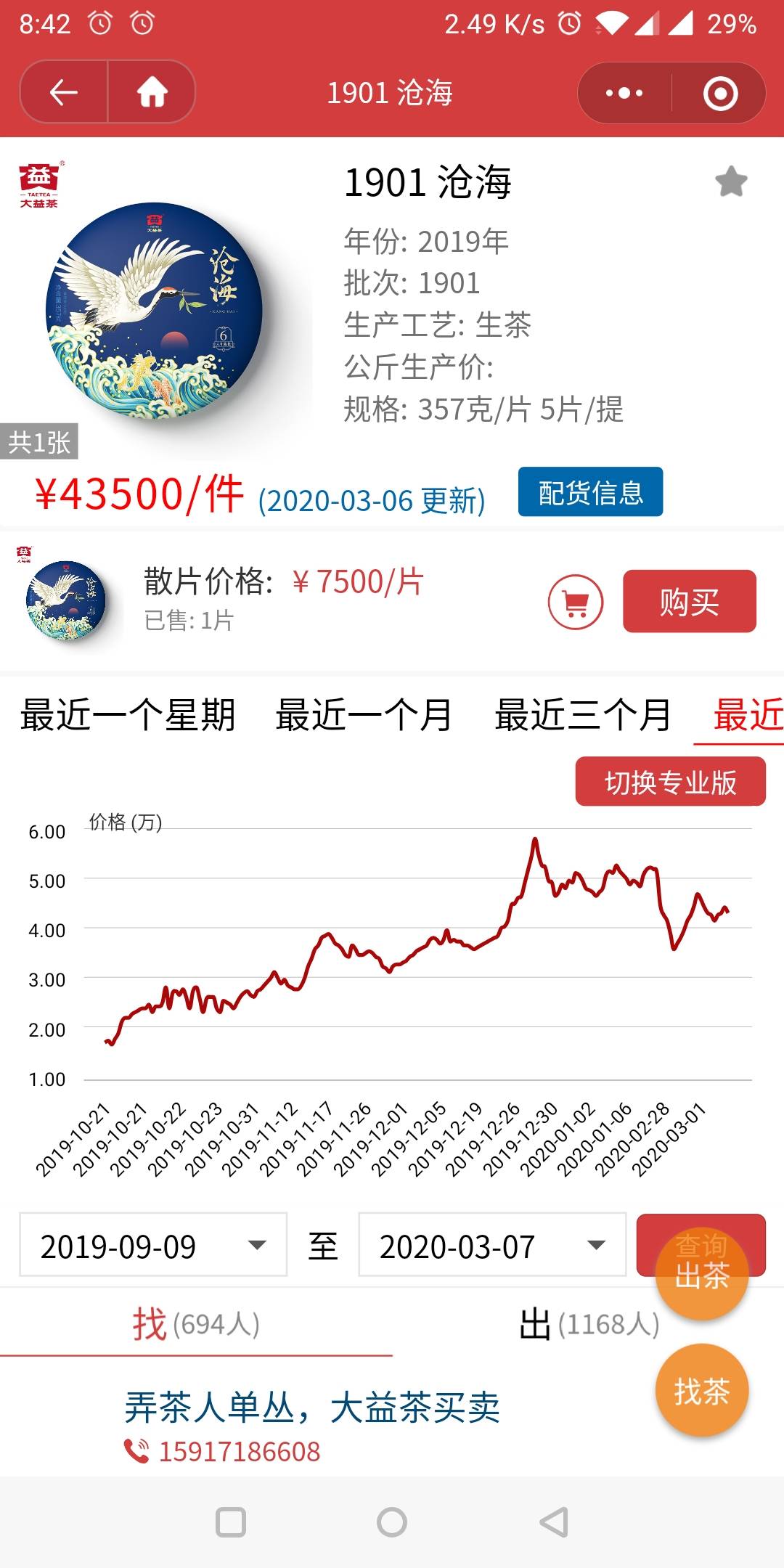Image resolution: width=784 pixels, height=1568 pixels.
Task: Select the 最近三个月 range
Action: pos(583,715)
